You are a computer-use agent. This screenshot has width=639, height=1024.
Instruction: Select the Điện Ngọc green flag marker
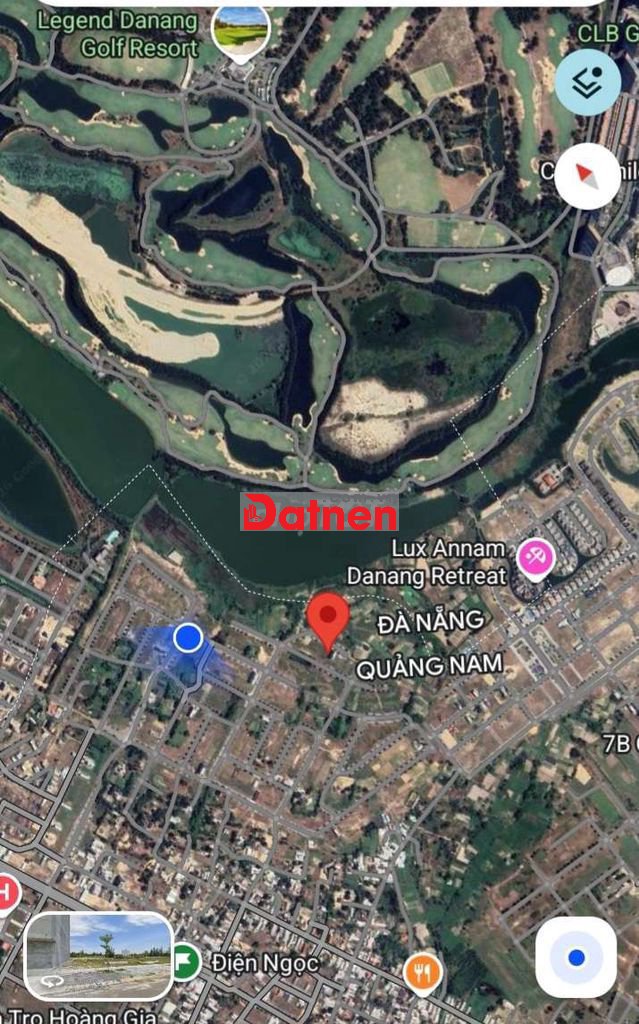click(x=186, y=961)
